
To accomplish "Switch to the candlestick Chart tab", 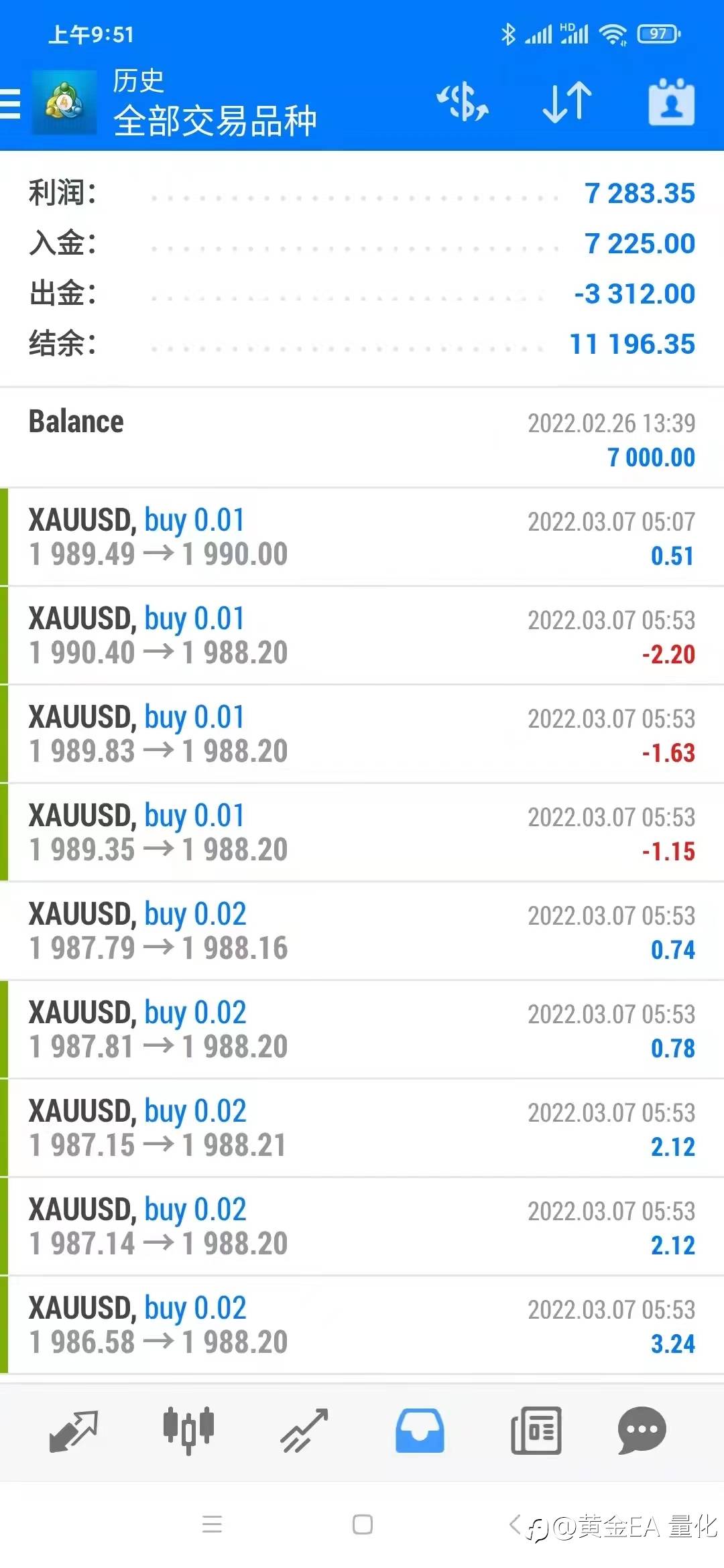I will [x=188, y=1431].
